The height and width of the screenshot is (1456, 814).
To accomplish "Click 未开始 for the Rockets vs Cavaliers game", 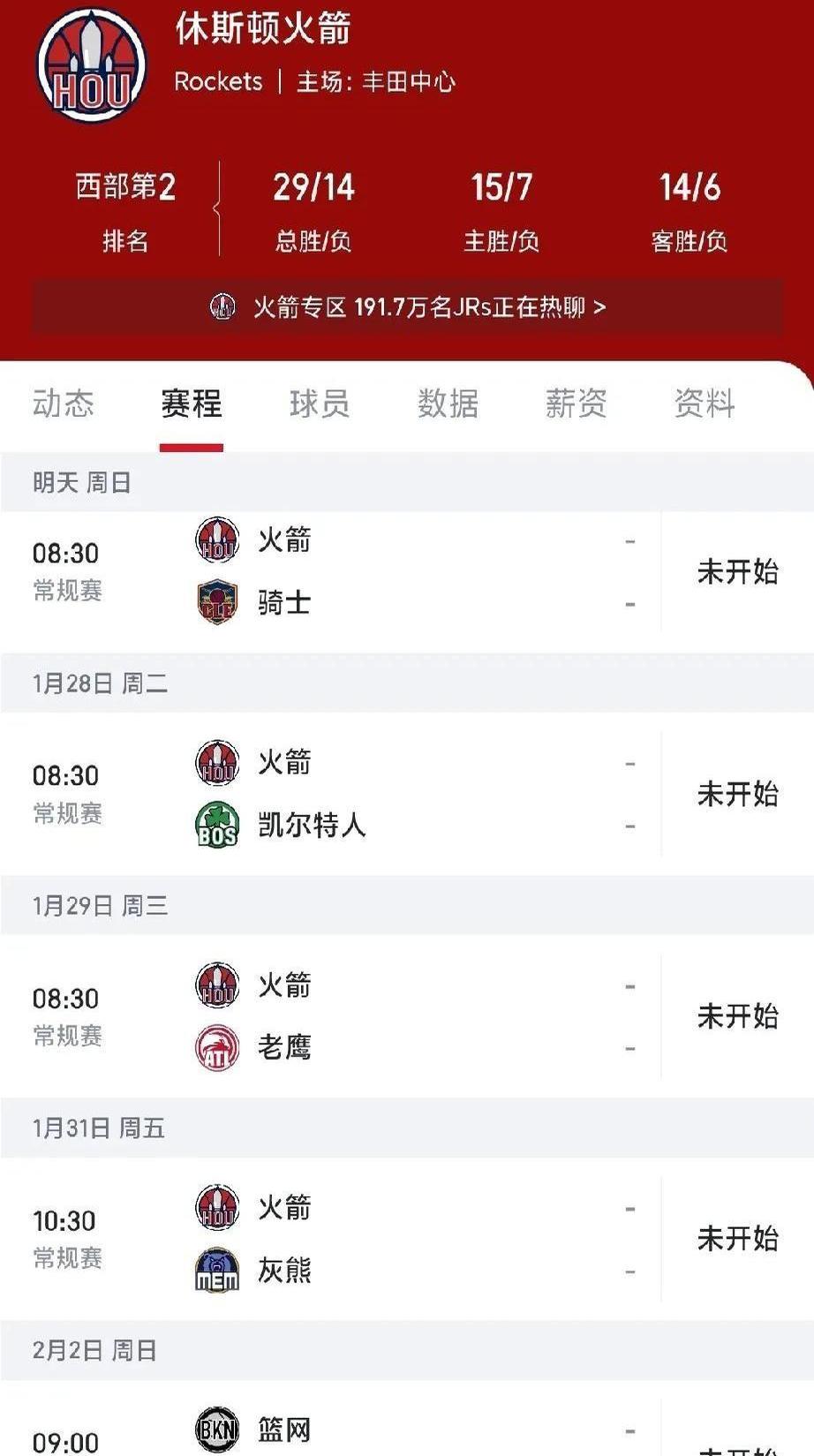I will point(738,572).
